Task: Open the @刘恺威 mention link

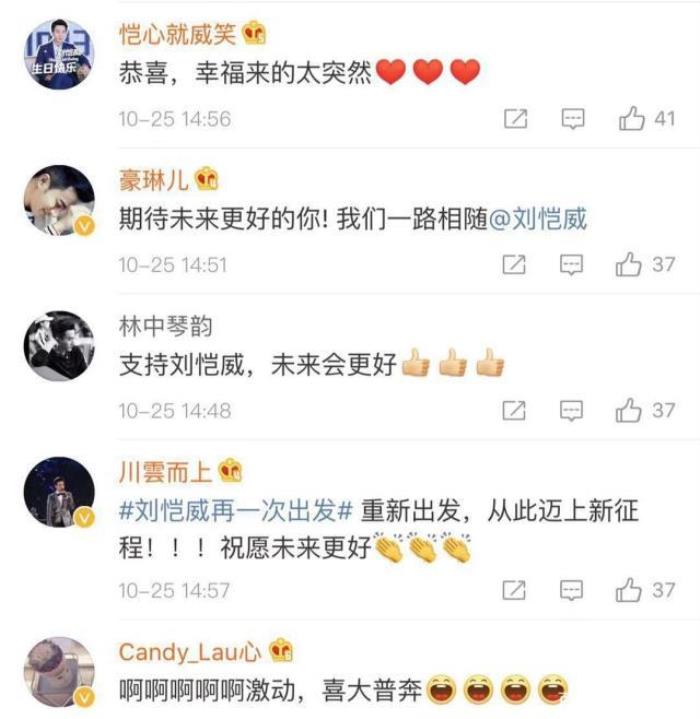Action: [x=538, y=220]
